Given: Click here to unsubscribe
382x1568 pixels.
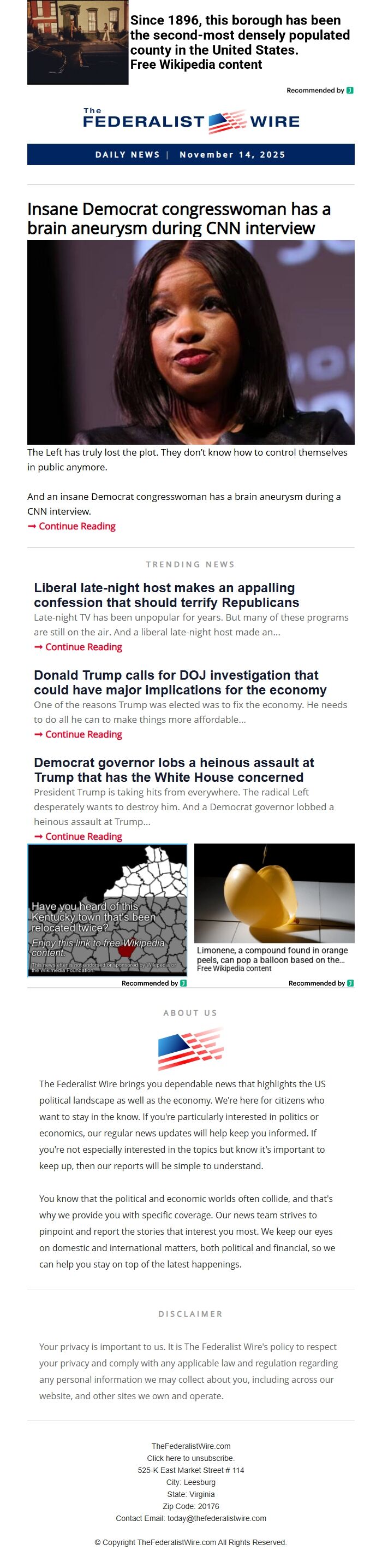Looking at the screenshot, I should coord(190,1458).
